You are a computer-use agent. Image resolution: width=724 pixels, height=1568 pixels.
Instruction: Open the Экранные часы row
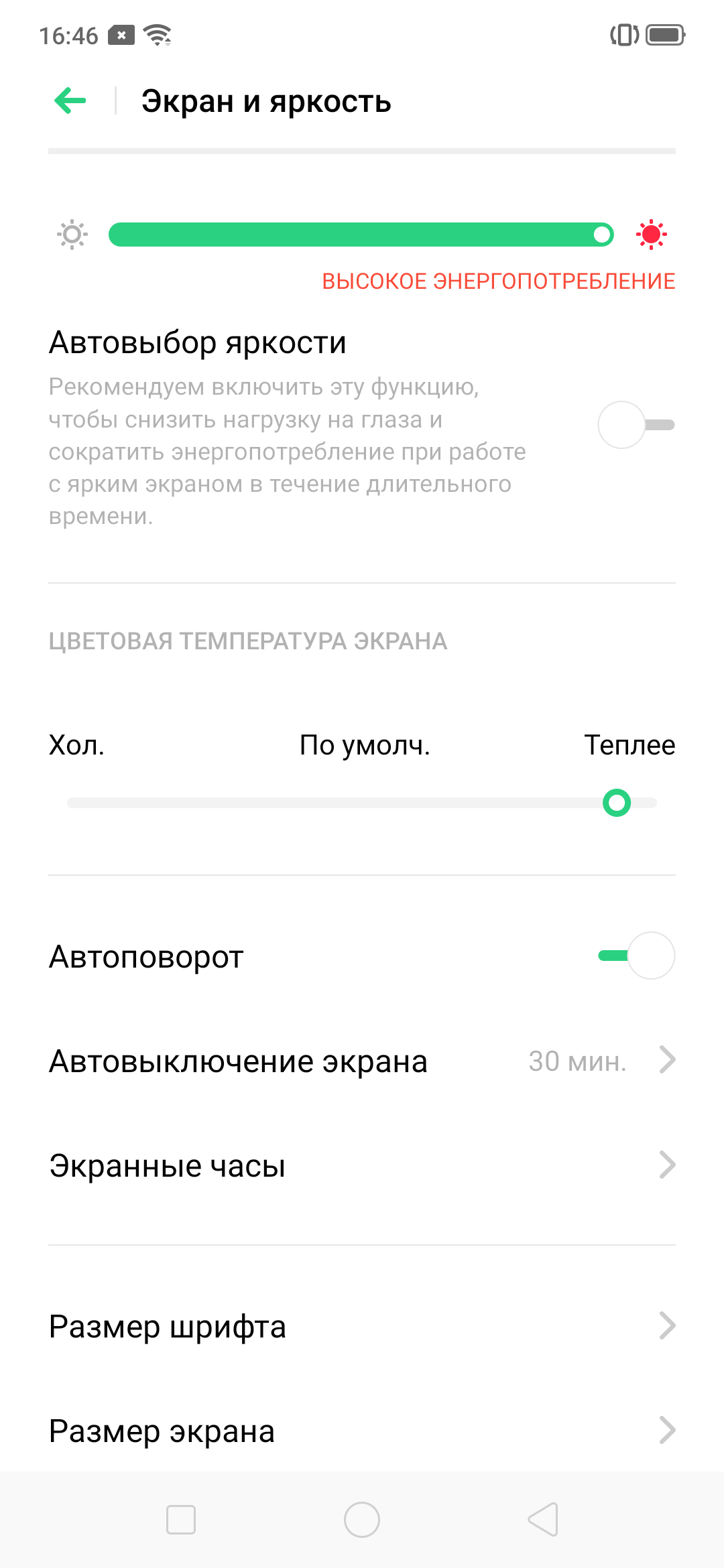coord(362,1166)
